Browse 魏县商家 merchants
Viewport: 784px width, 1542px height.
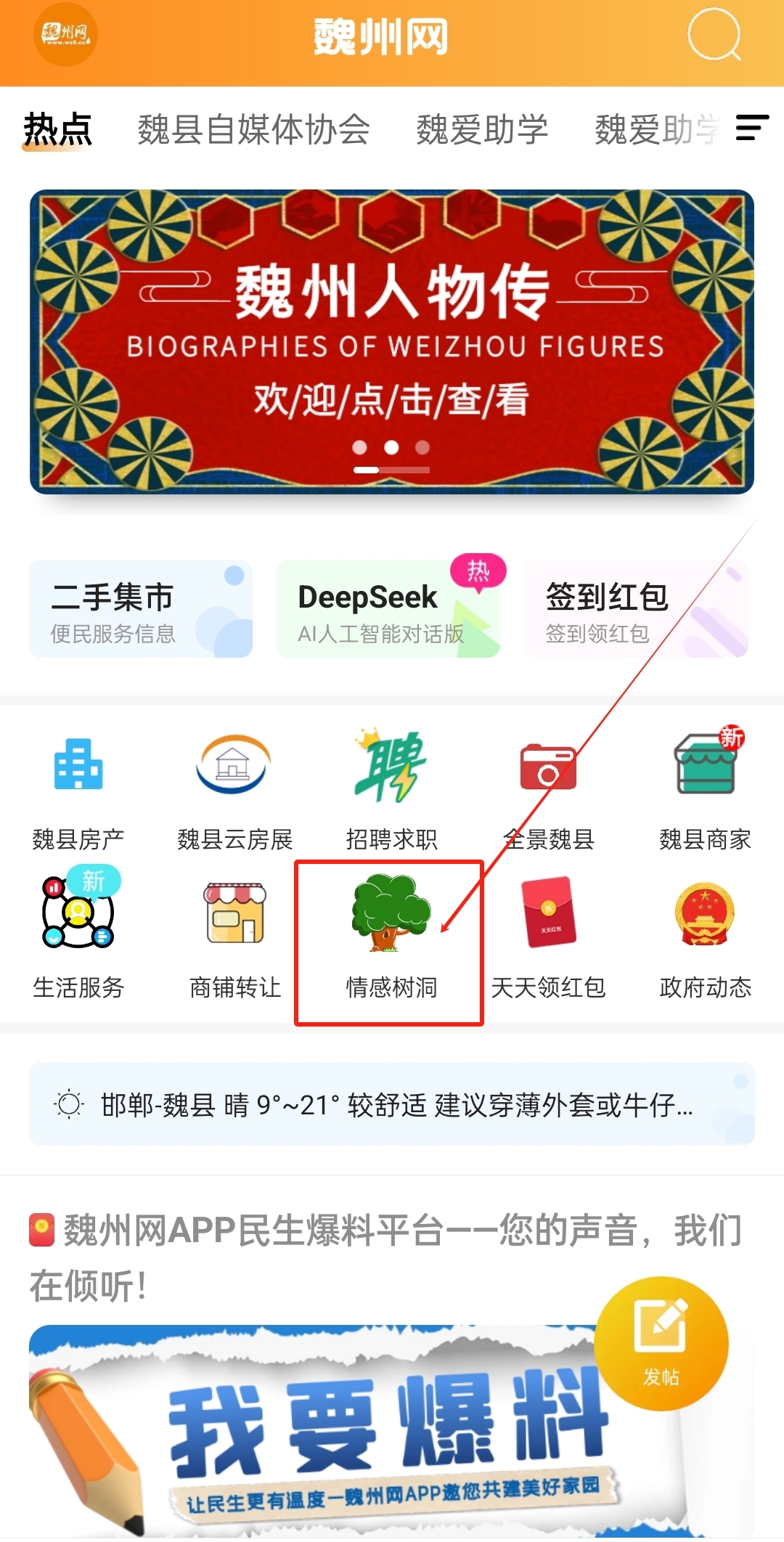705,791
